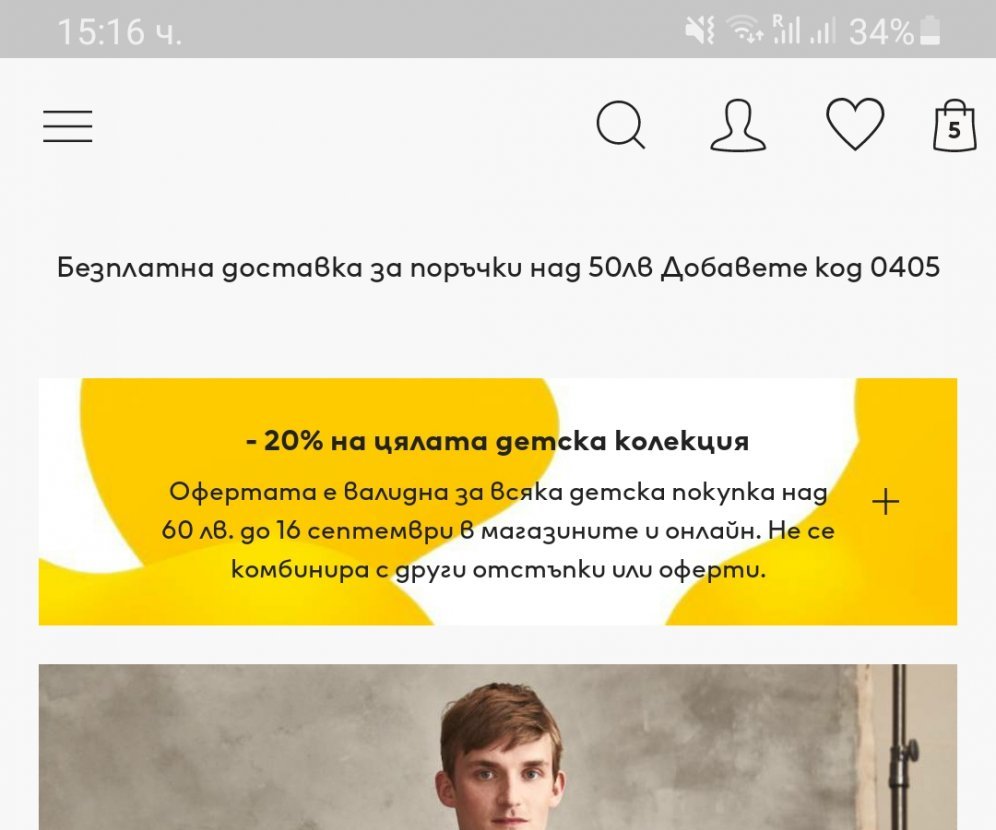The height and width of the screenshot is (830, 996).
Task: View the favorites heart list
Action: click(x=855, y=125)
